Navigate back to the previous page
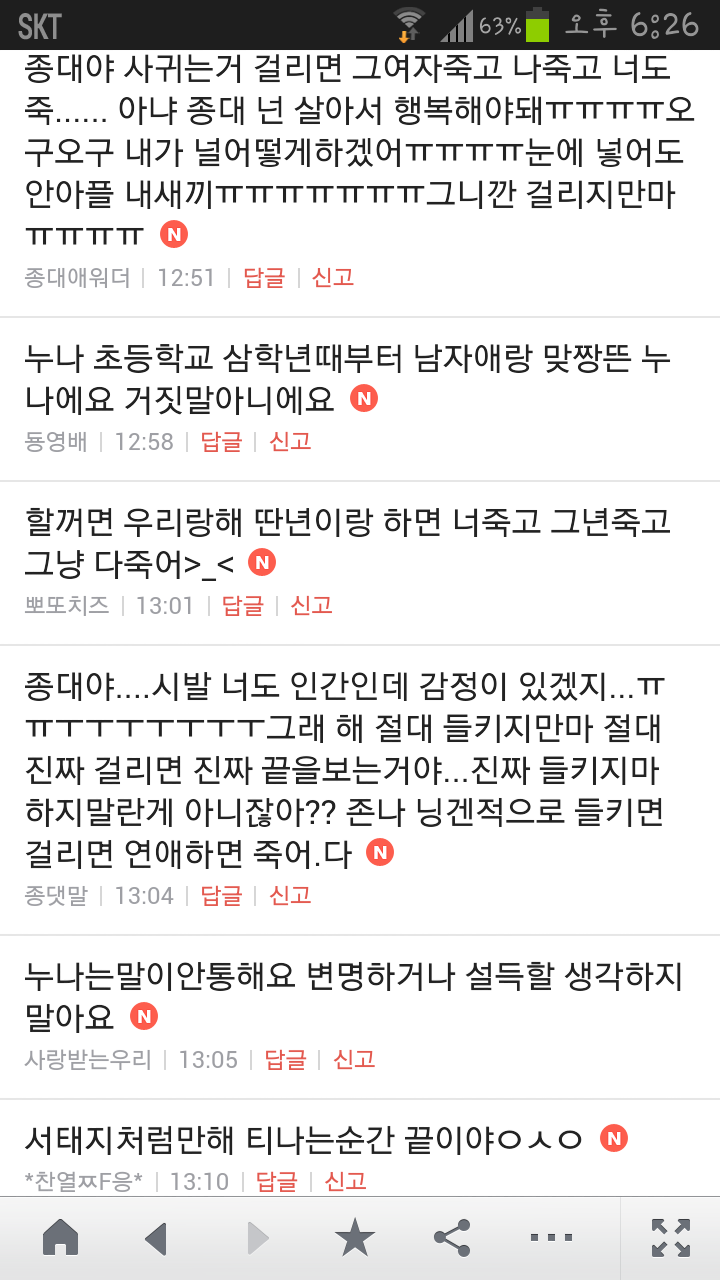This screenshot has height=1280, width=720. tap(156, 1238)
